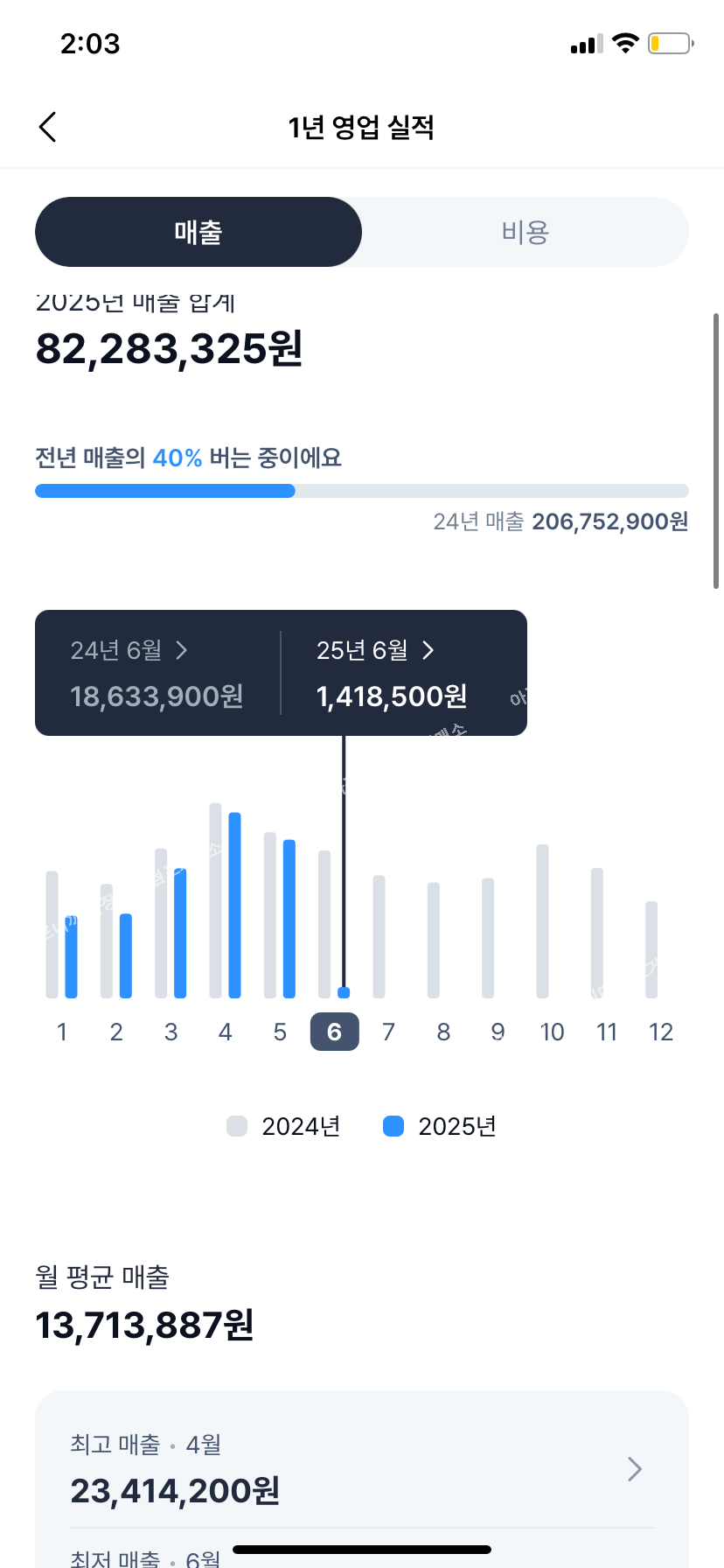Select month 2 on the chart
This screenshot has width=724, height=1568.
116,1032
